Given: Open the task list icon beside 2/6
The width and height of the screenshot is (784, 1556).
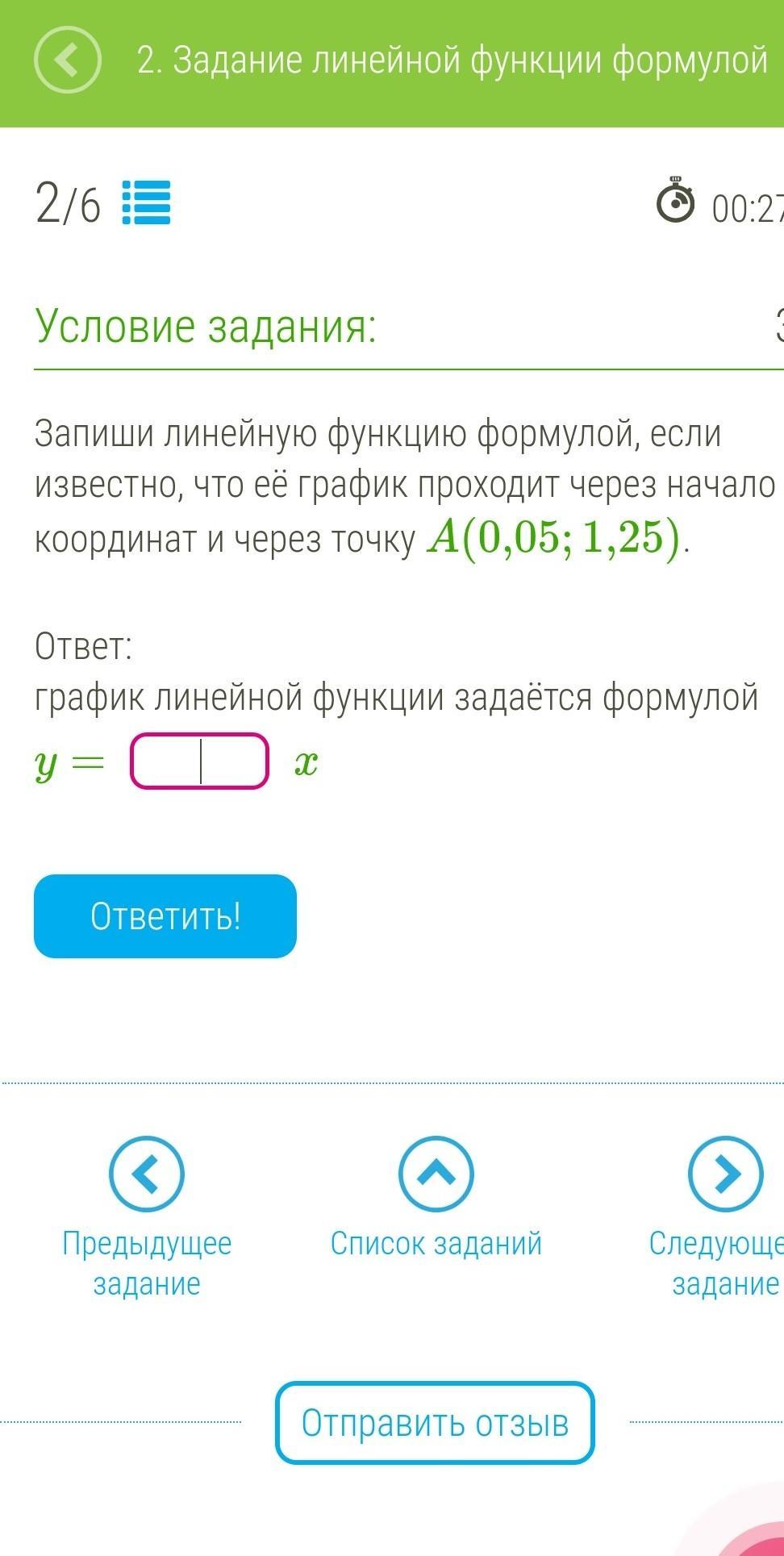Looking at the screenshot, I should [146, 202].
